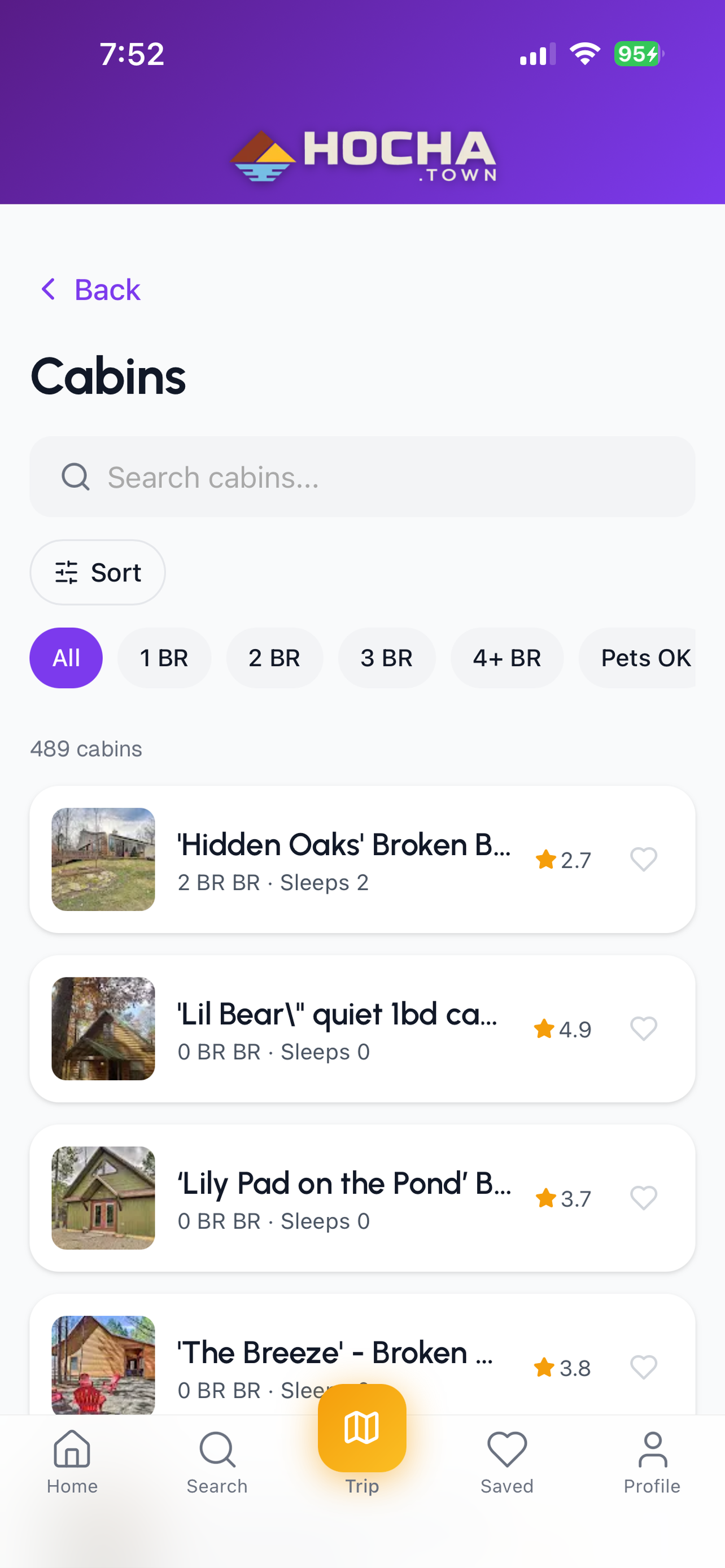This screenshot has width=725, height=1568.
Task: Go back to the previous screen
Action: point(90,289)
